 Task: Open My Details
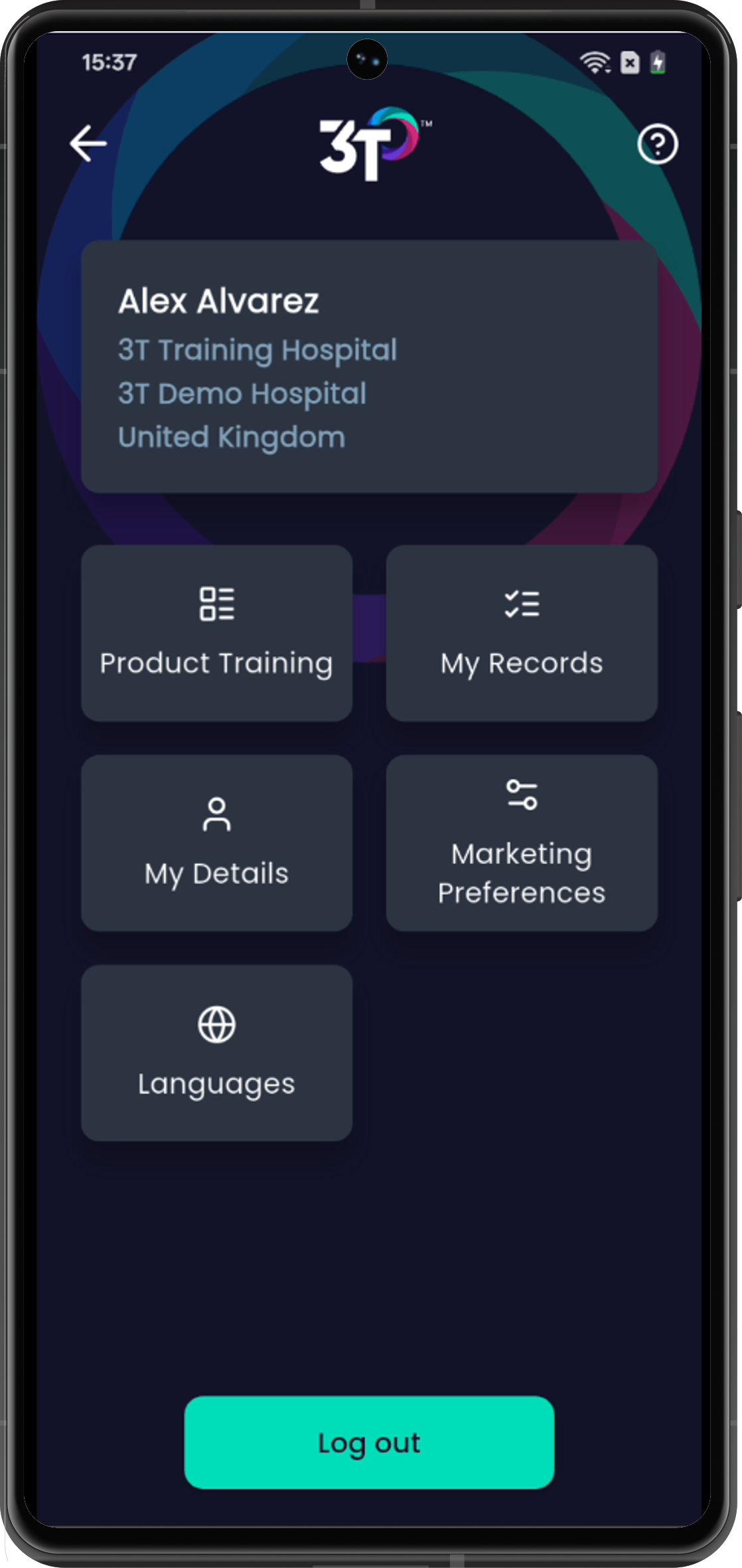point(216,843)
